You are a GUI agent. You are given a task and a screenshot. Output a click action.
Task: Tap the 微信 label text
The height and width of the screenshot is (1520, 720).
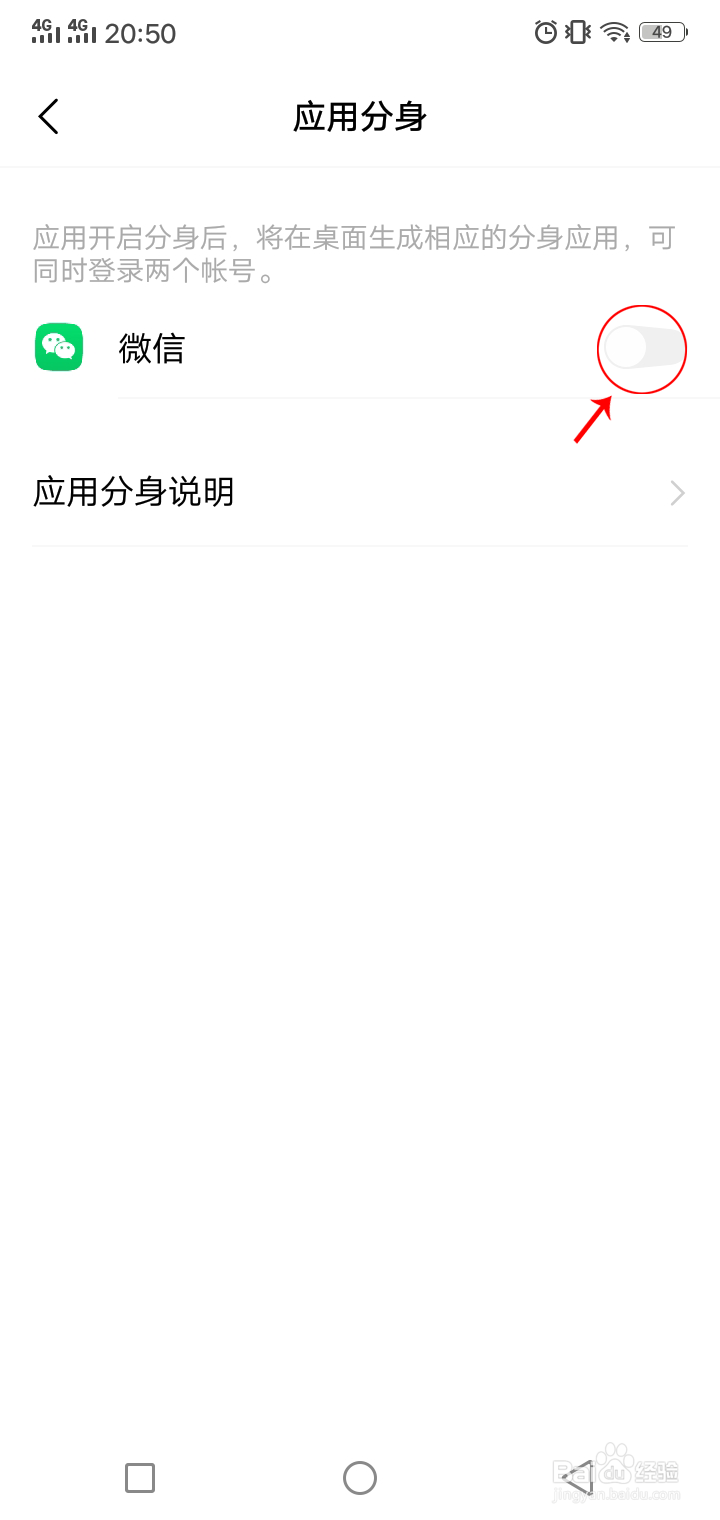(x=151, y=349)
